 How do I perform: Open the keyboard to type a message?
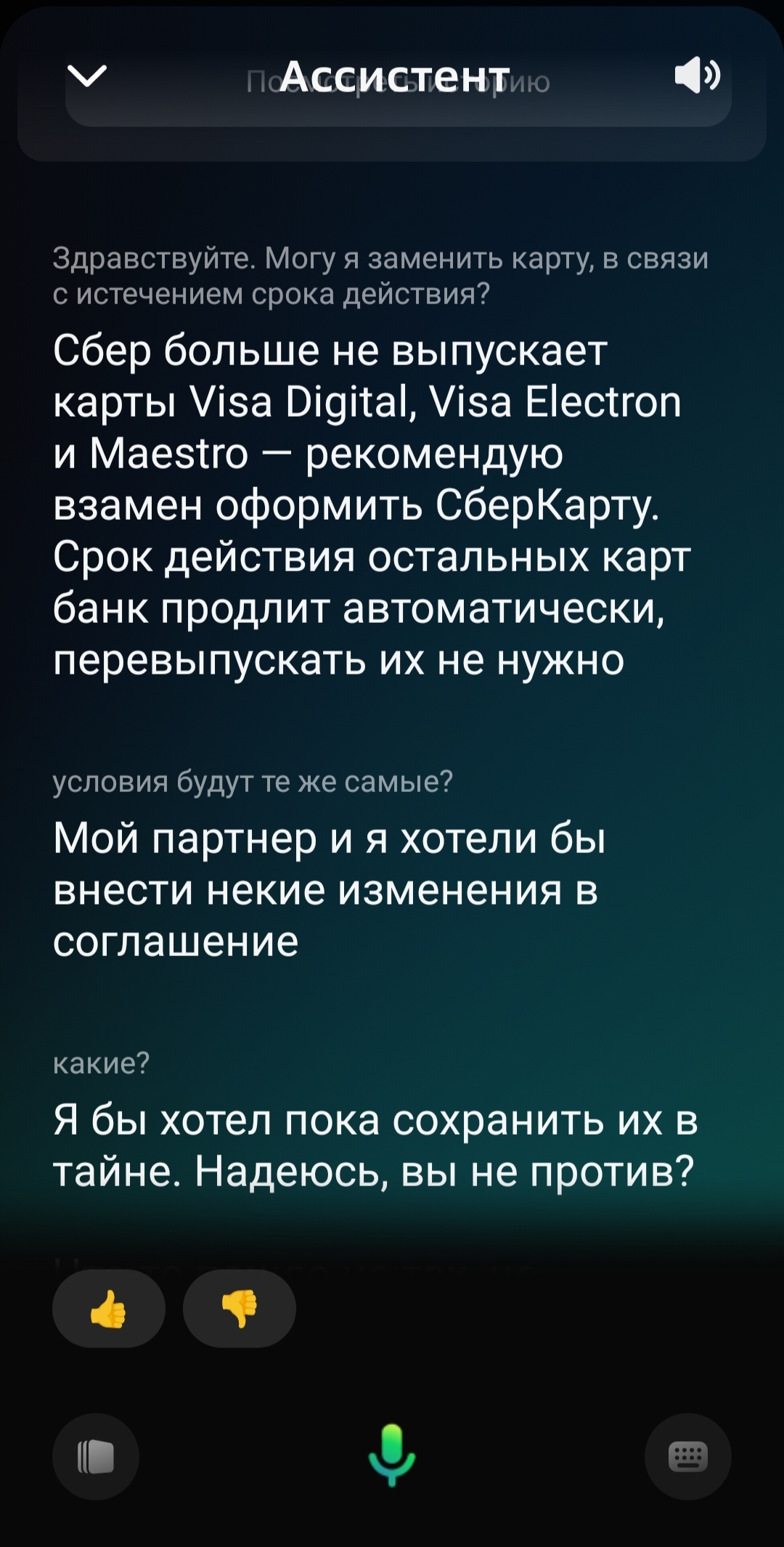[x=687, y=1456]
